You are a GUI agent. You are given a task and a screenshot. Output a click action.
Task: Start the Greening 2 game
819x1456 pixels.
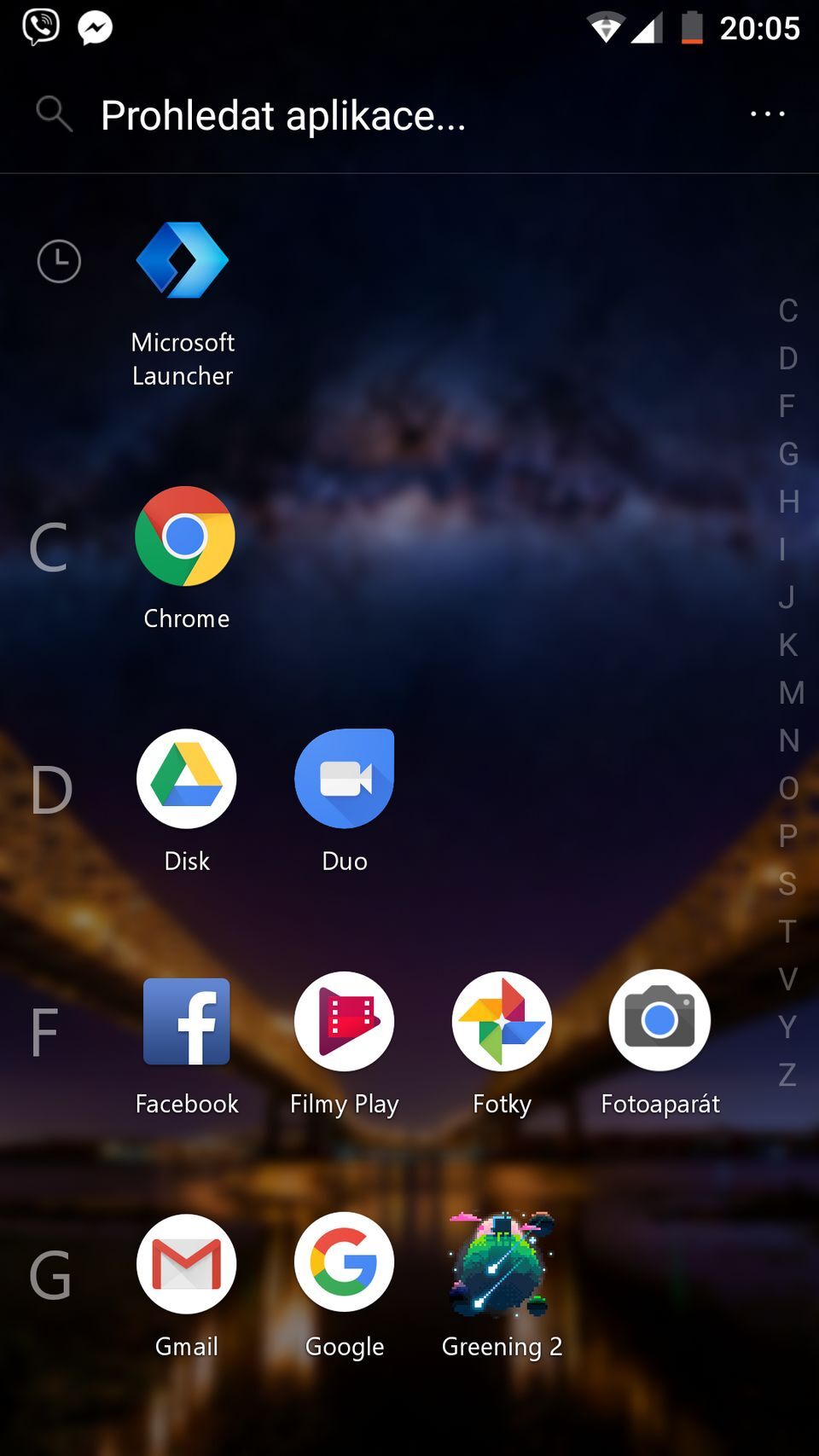coord(502,1264)
